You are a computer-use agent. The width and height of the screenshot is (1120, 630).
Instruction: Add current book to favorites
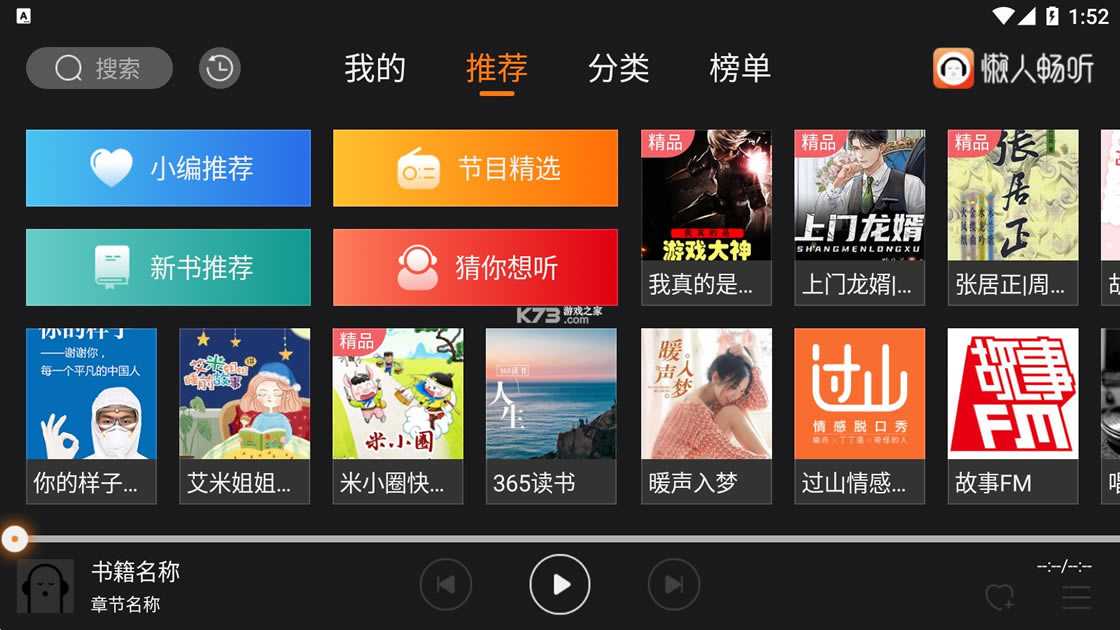click(x=1000, y=598)
